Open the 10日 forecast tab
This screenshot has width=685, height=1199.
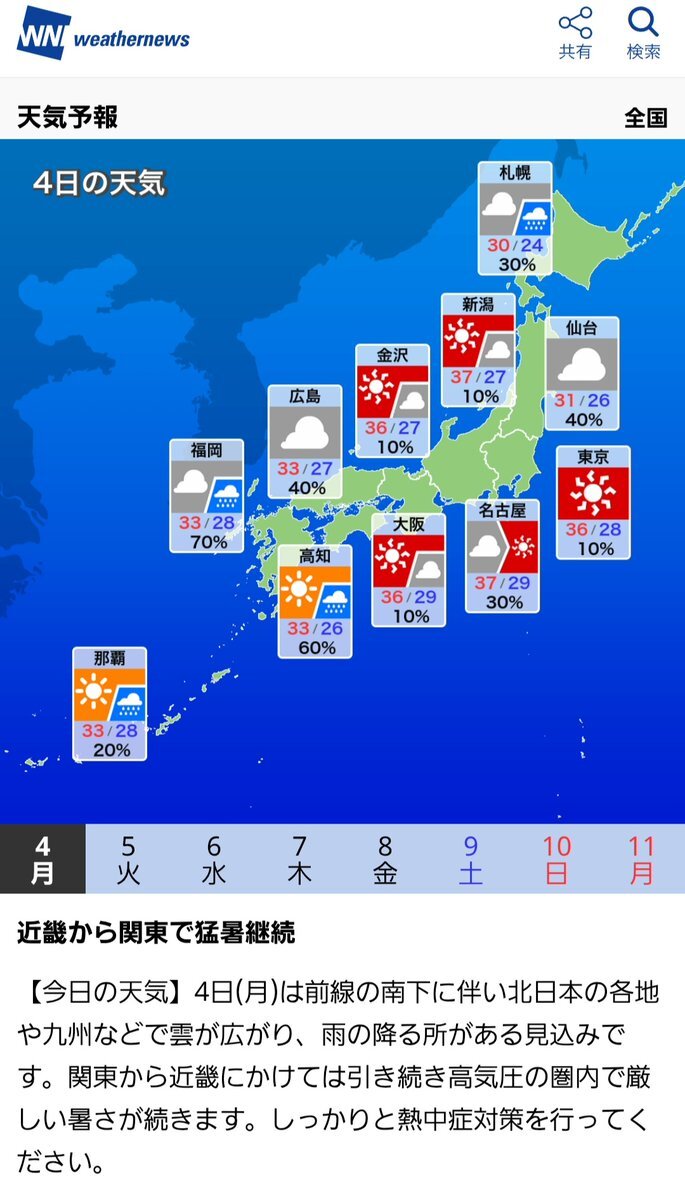click(x=557, y=859)
